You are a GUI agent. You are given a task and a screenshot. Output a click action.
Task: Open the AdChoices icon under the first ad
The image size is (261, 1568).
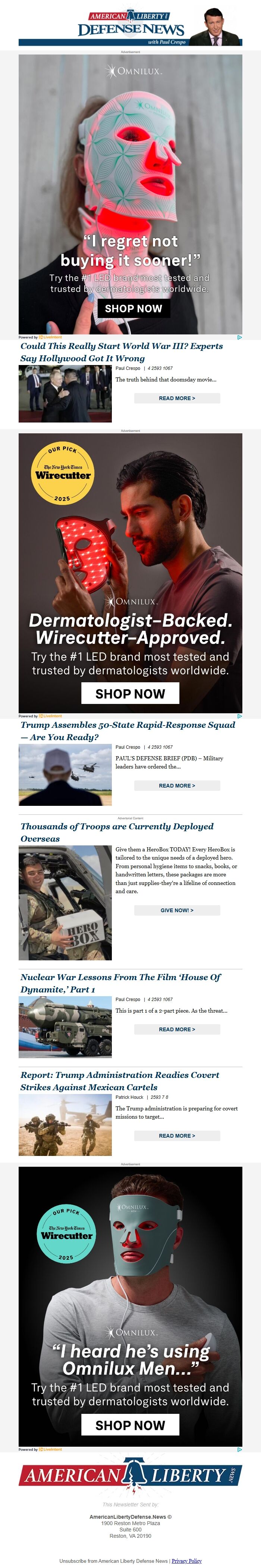tap(240, 337)
